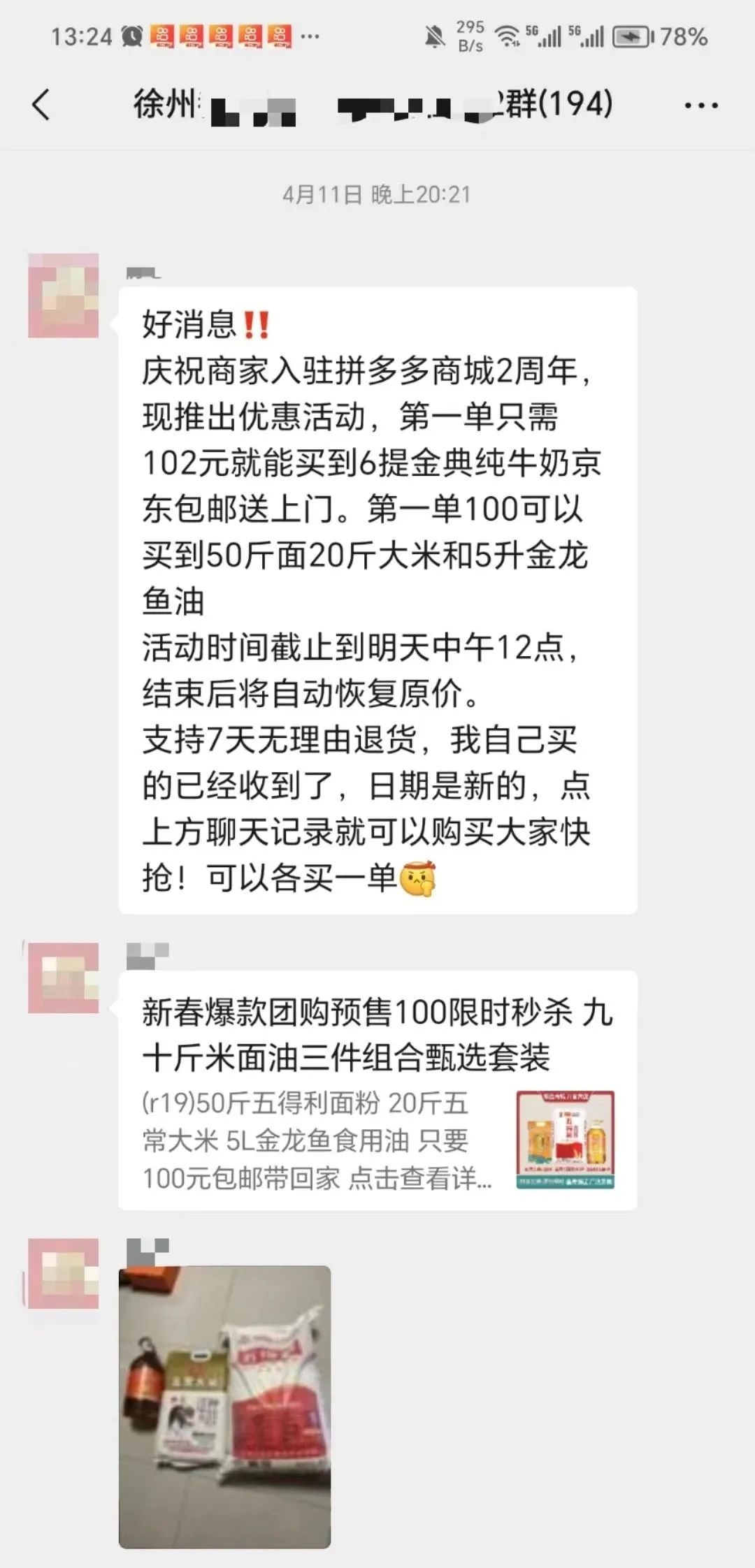The height and width of the screenshot is (1568, 755).
Task: Tap avatar beside the shared link card
Action: point(63,978)
